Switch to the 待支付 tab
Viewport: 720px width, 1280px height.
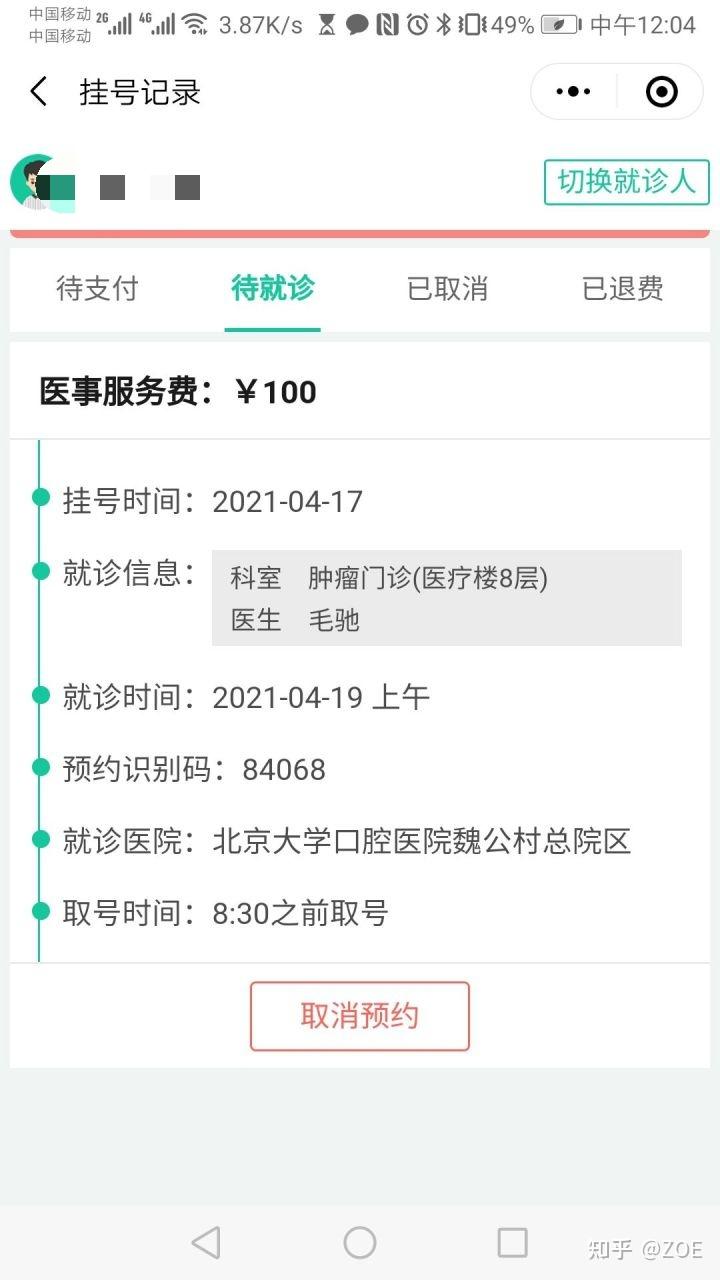(x=97, y=289)
